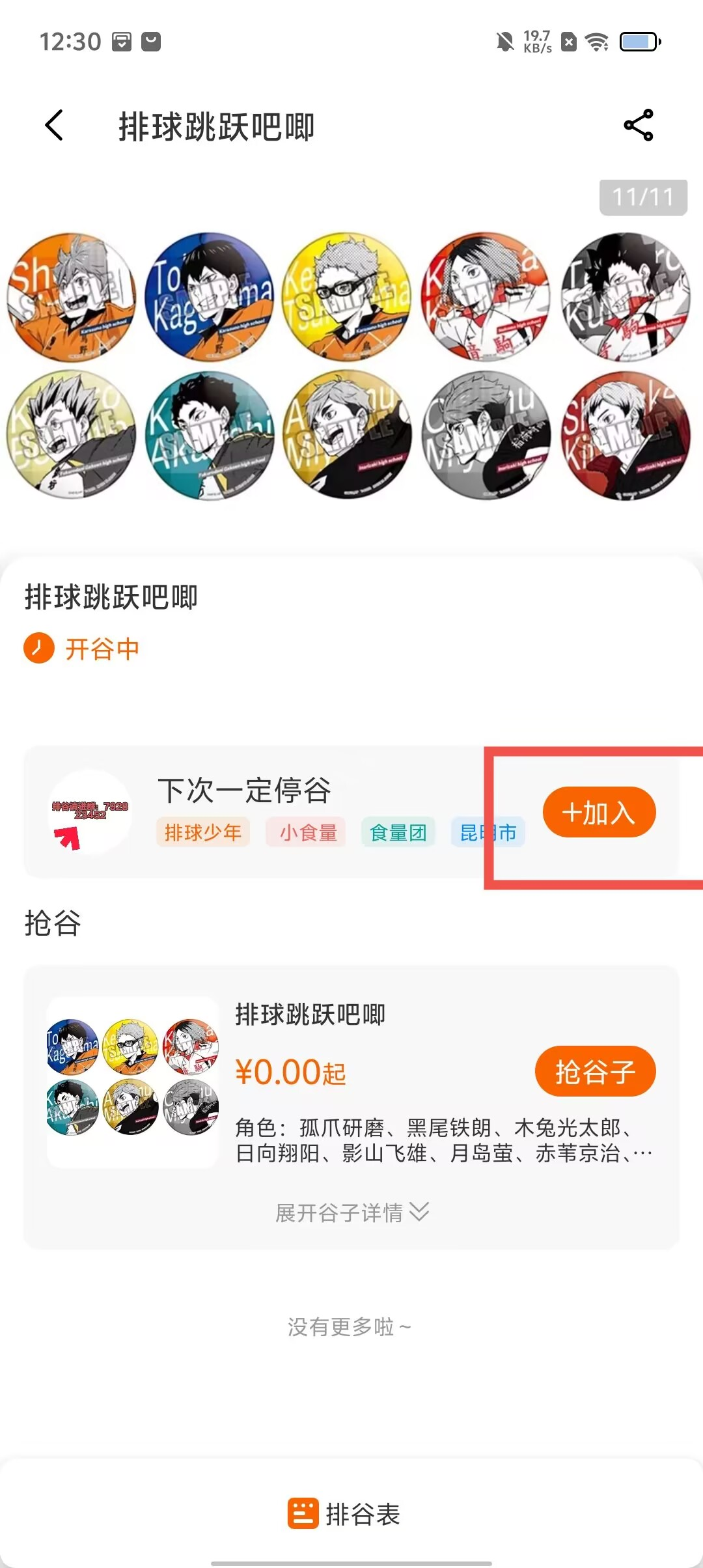Tap the 抢谷子 grab button
The image size is (703, 1568).
pyautogui.click(x=595, y=1071)
